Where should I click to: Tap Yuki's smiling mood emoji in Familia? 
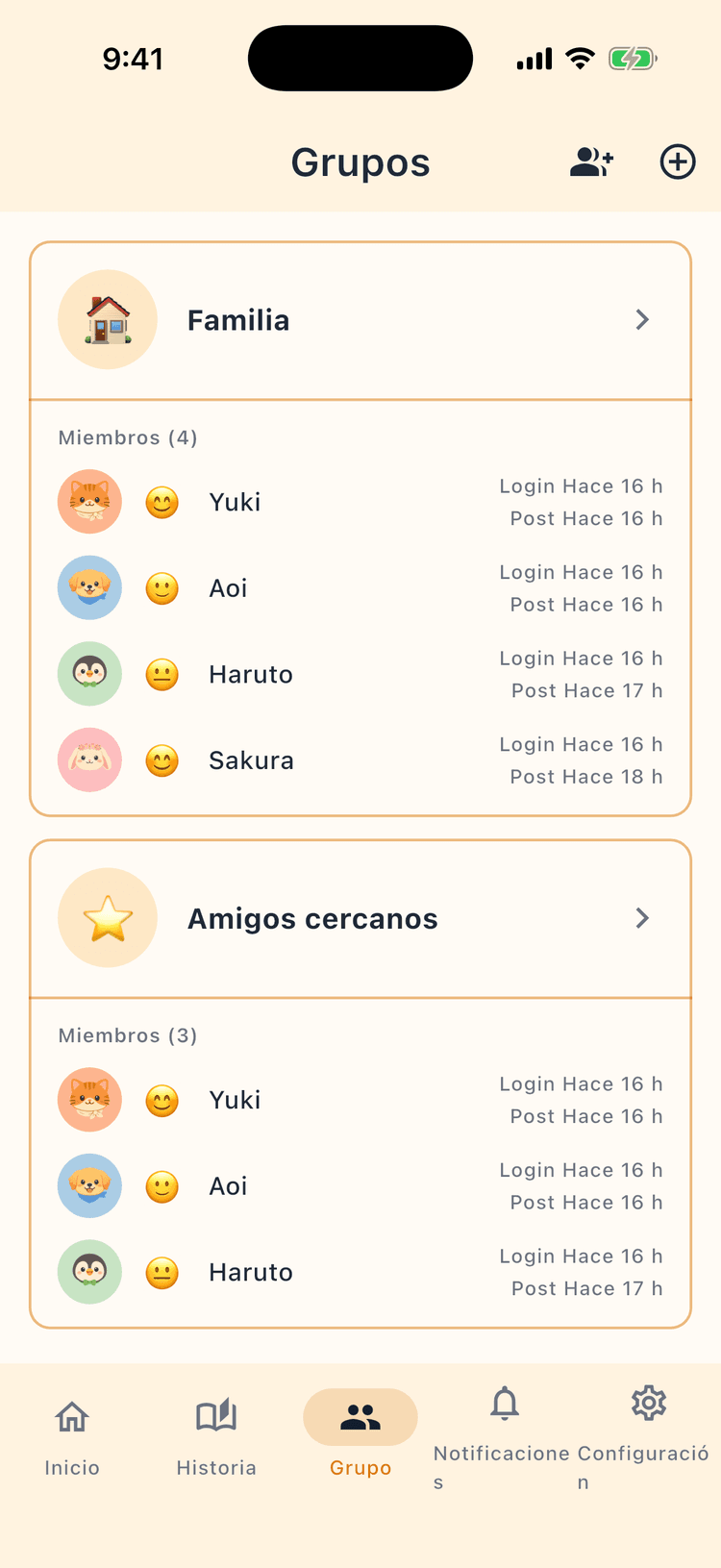[162, 501]
